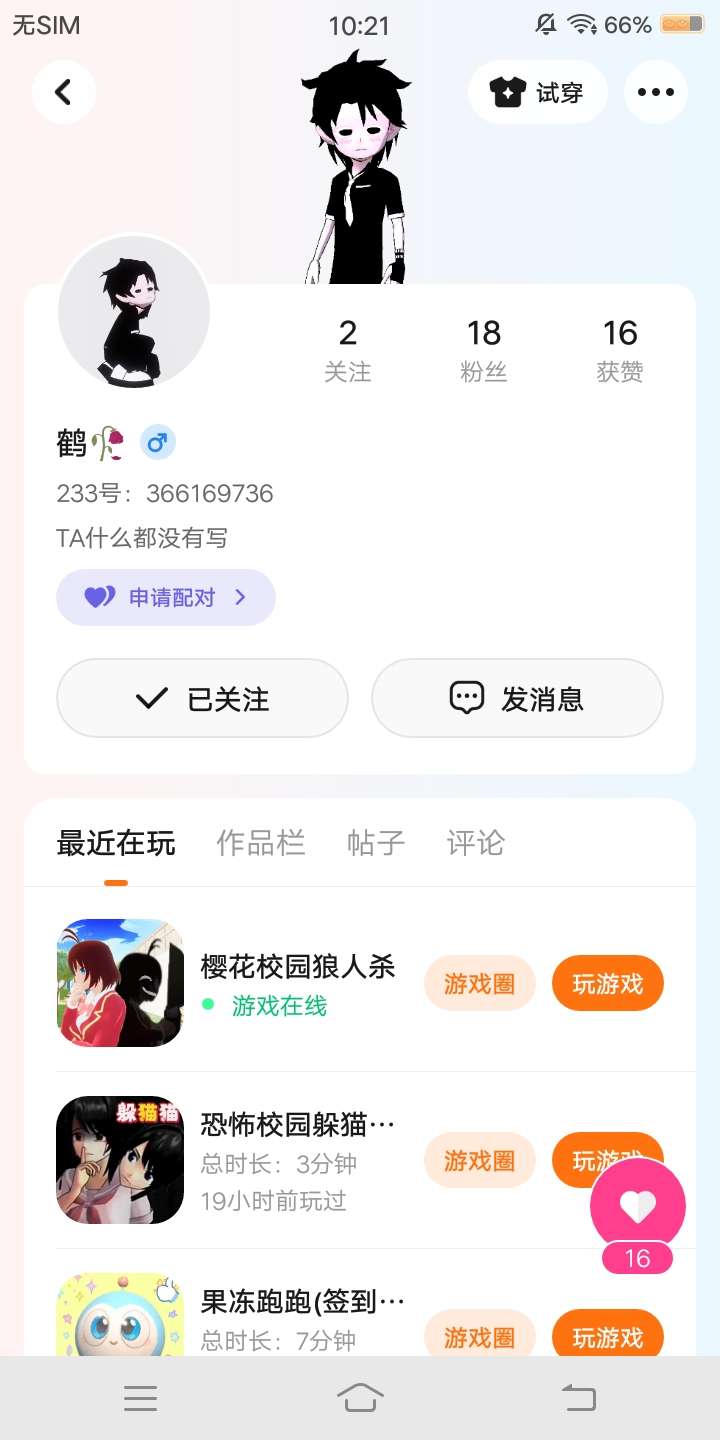The height and width of the screenshot is (1440, 720).
Task: Like the profile with the pink heart button
Action: tap(638, 1206)
